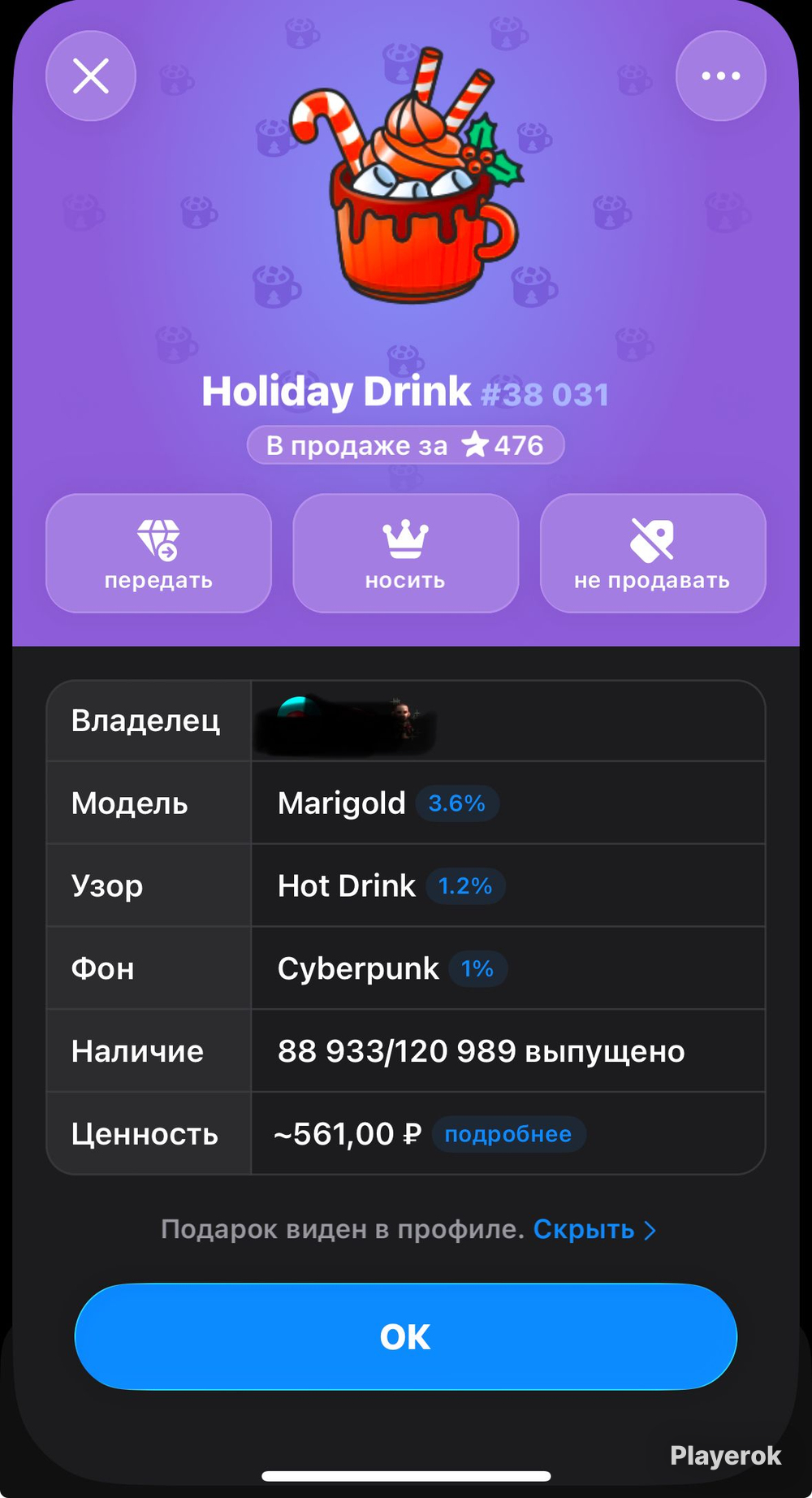Tap the передать (transfer) button
The width and height of the screenshot is (812, 1498).
[158, 553]
